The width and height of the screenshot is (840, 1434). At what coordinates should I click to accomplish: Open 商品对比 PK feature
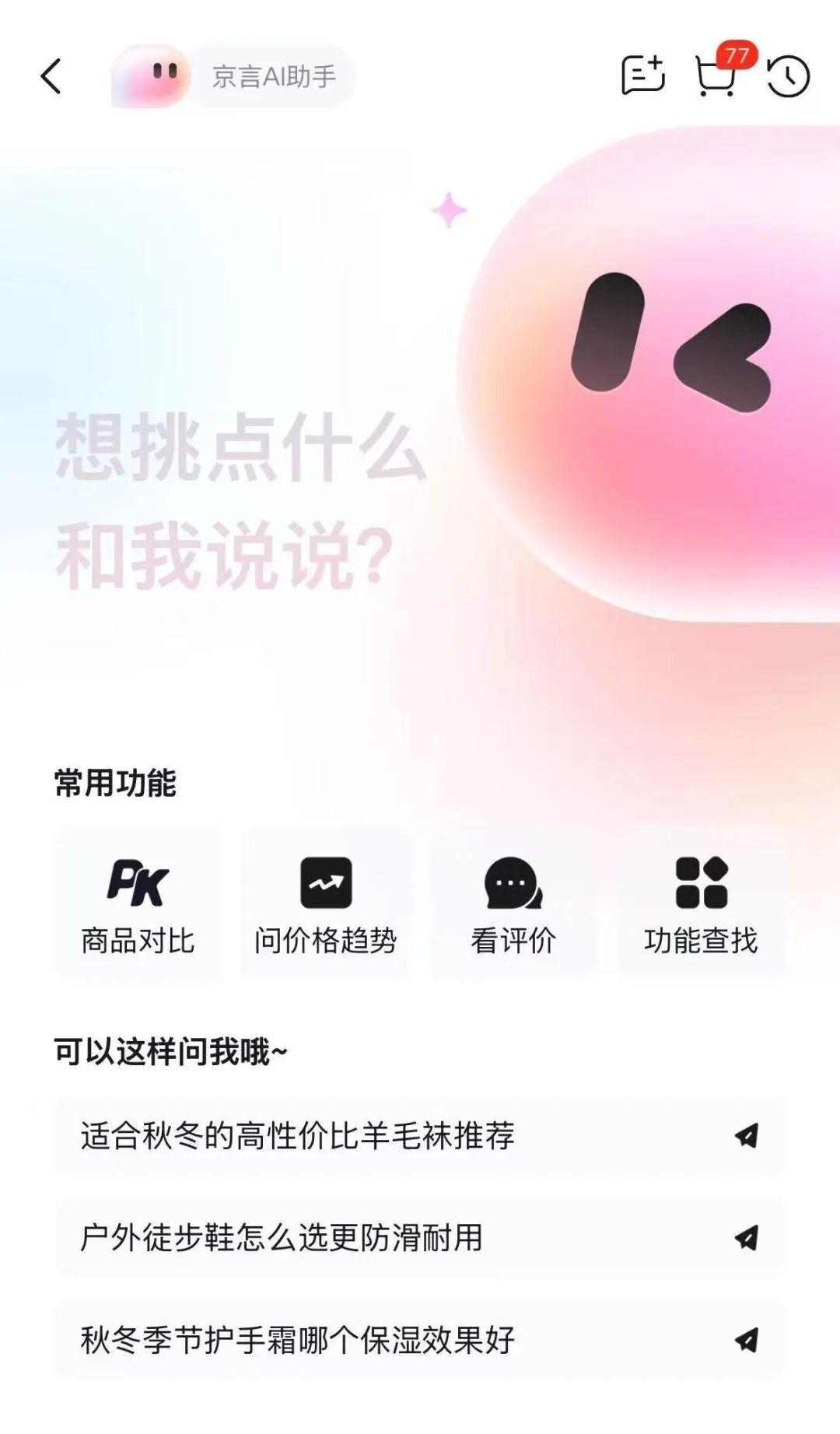pyautogui.click(x=138, y=904)
